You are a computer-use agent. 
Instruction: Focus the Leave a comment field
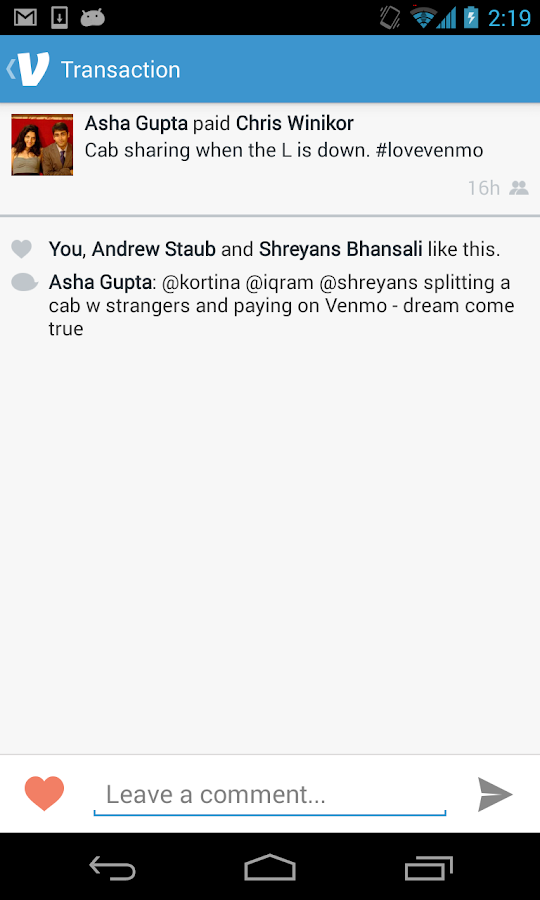pyautogui.click(x=270, y=795)
